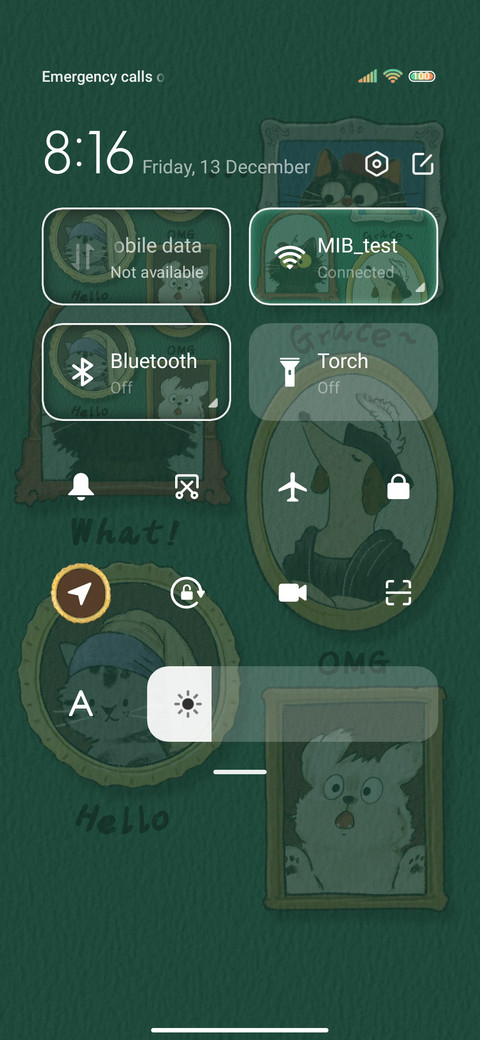Toggle the MIB_test Wi-Fi tile
This screenshot has width=480, height=1040.
(x=343, y=256)
